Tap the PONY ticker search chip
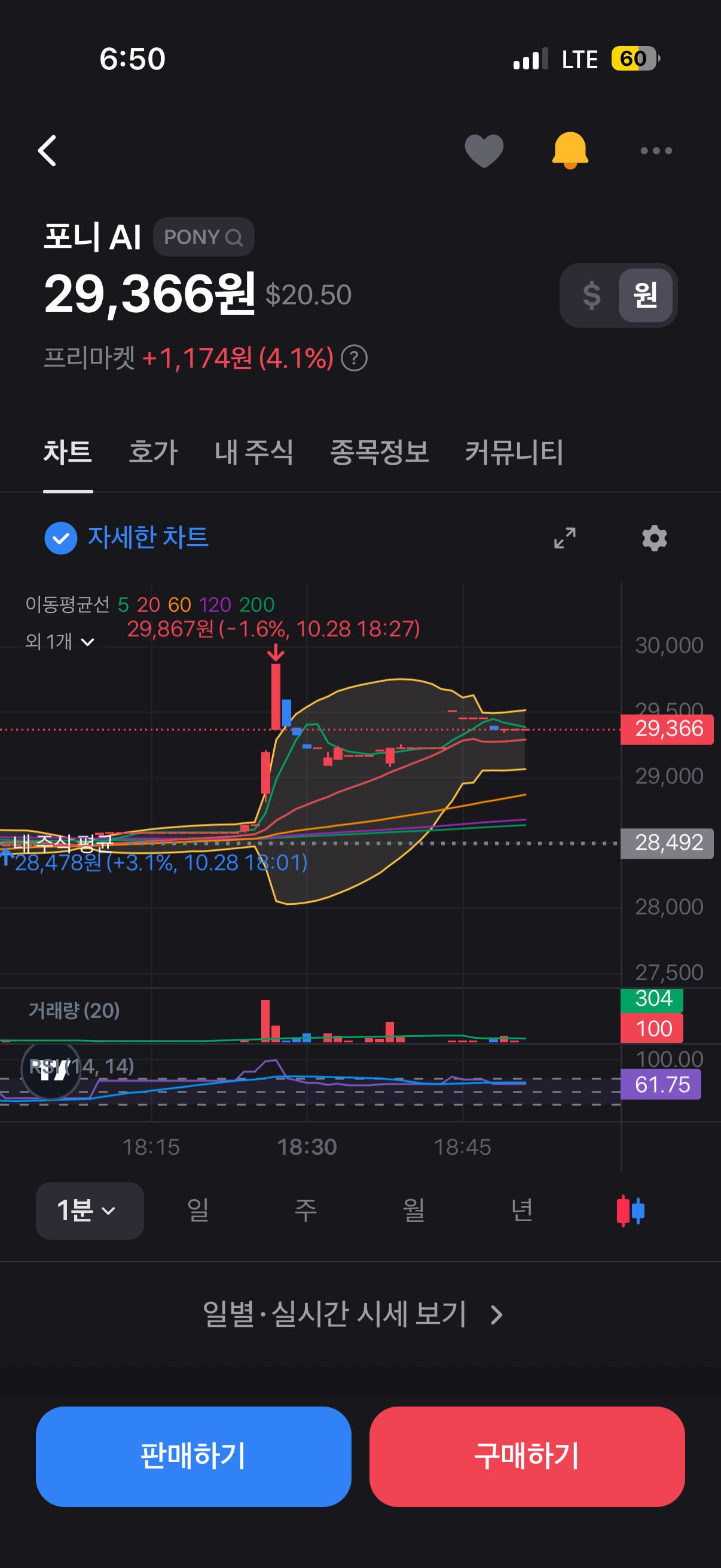Viewport: 721px width, 1568px height. (x=203, y=237)
